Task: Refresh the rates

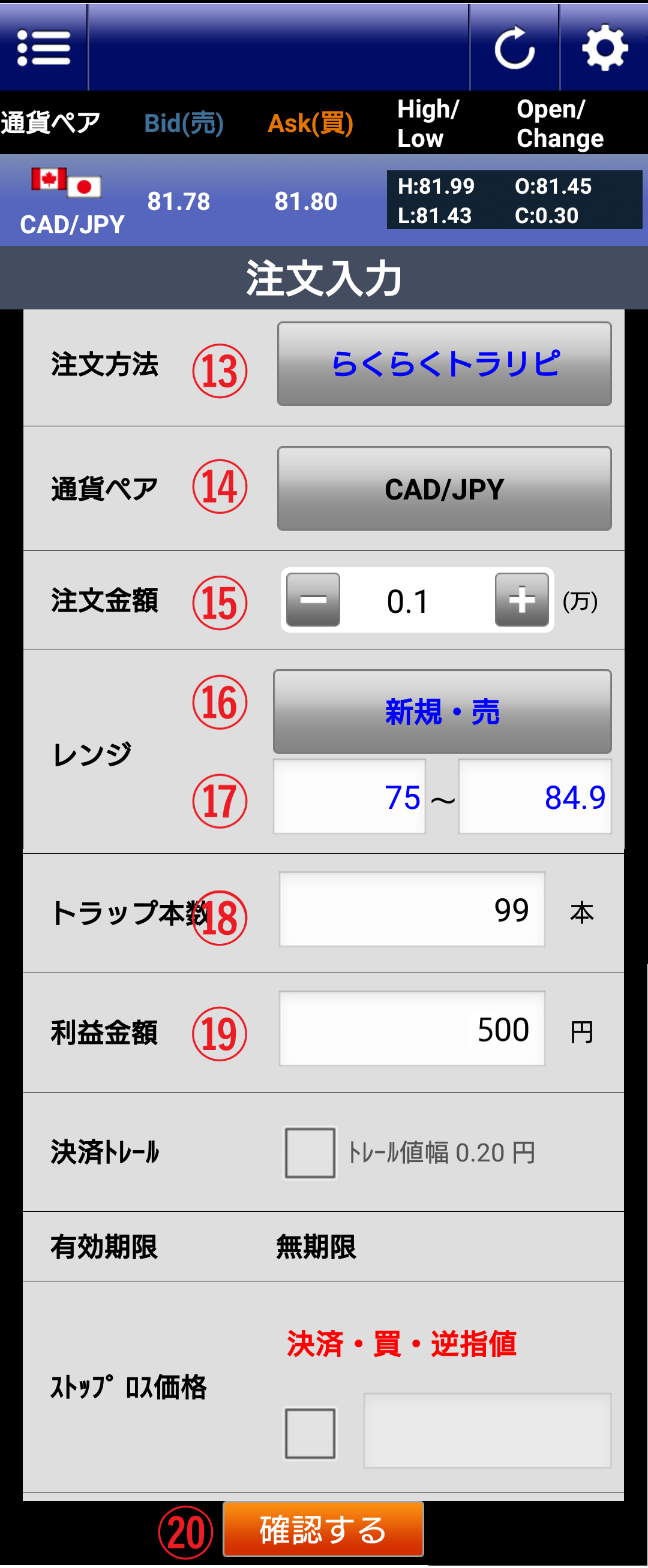Action: click(x=514, y=47)
